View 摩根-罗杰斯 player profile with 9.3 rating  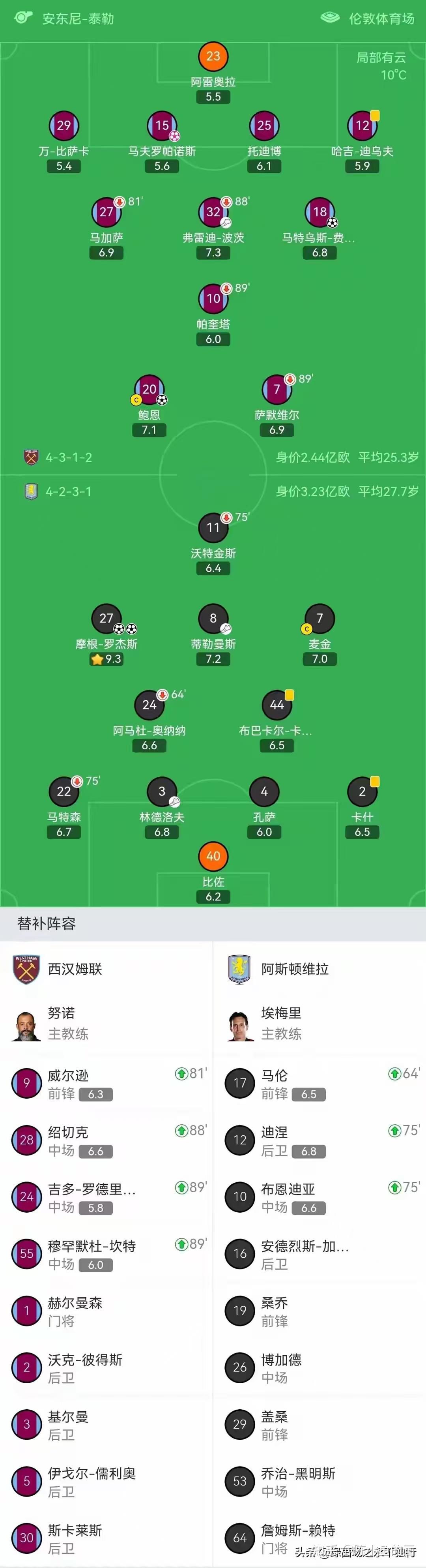(x=106, y=619)
